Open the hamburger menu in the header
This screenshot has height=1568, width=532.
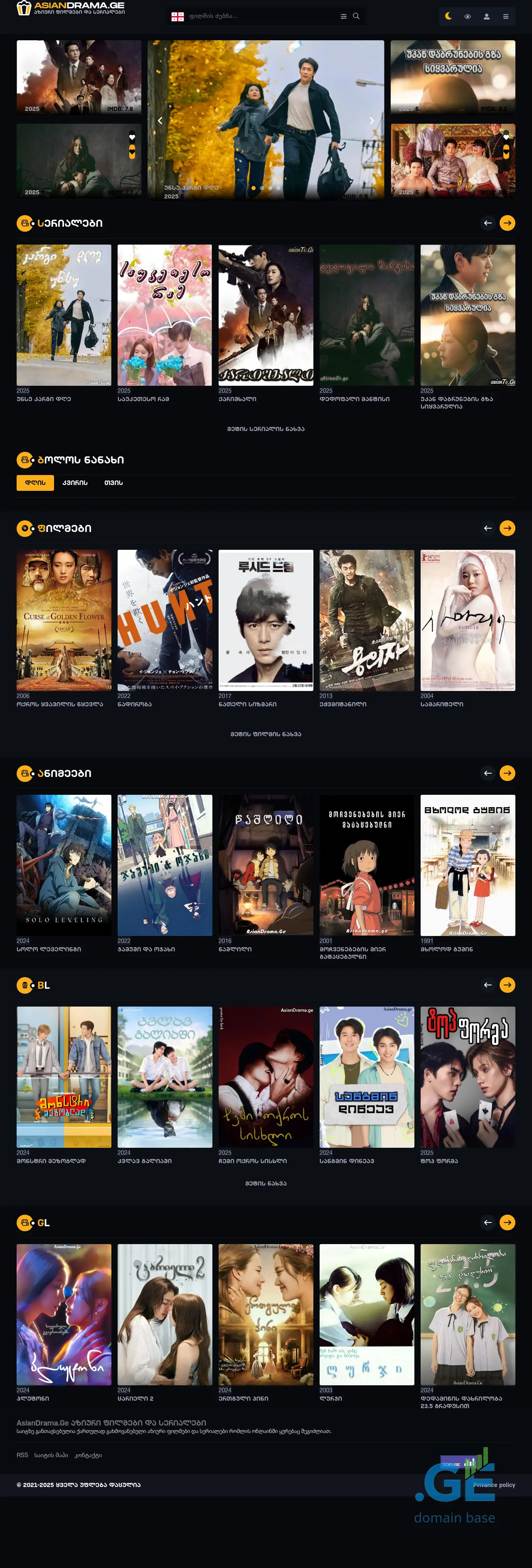coord(505,17)
